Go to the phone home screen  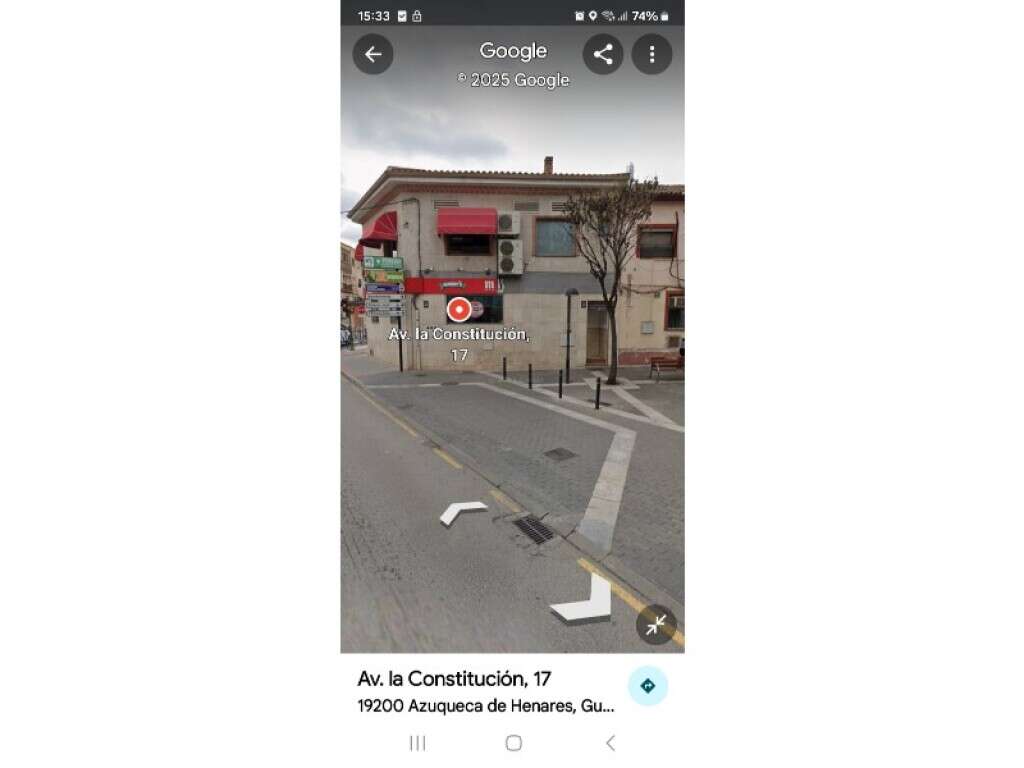pos(513,743)
